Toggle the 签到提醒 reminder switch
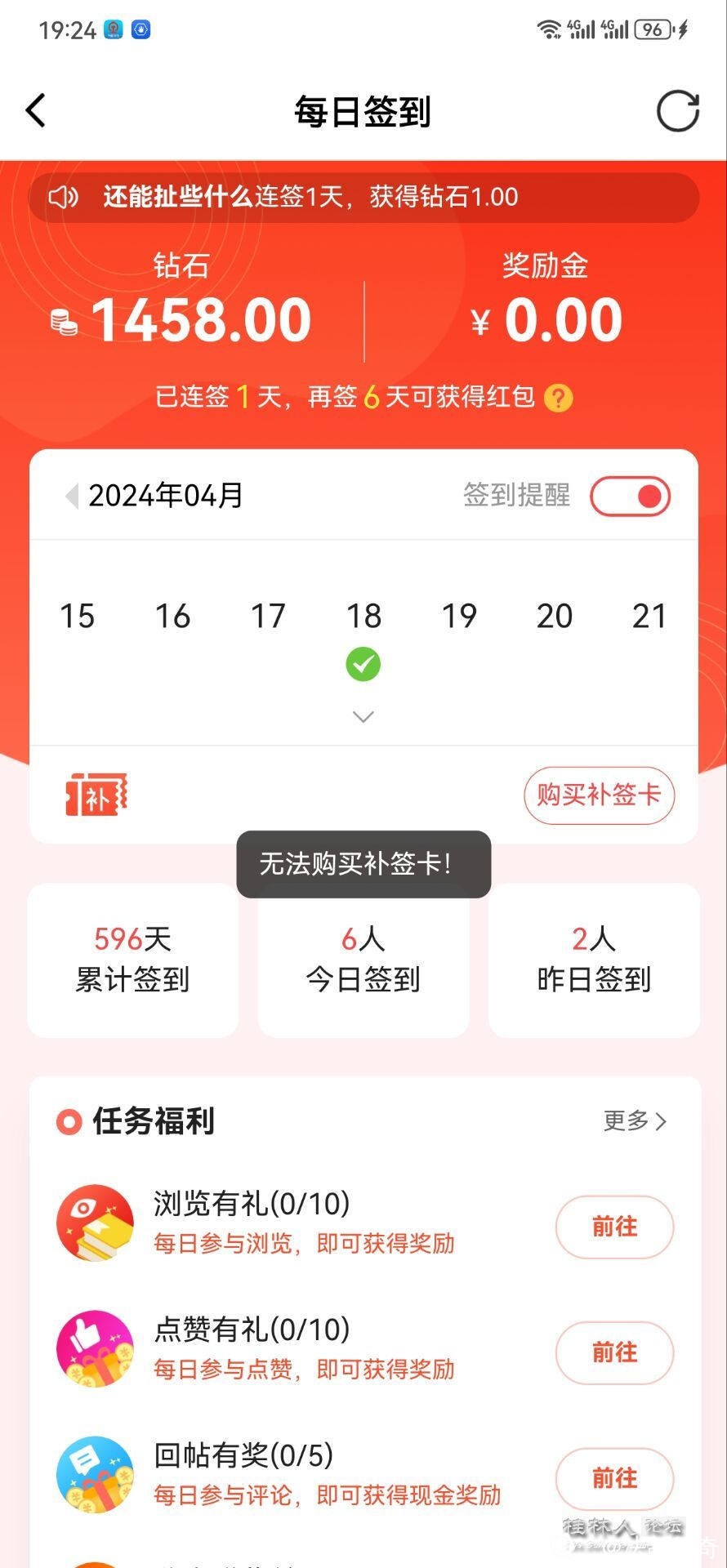Viewport: 727px width, 1568px height. point(630,497)
